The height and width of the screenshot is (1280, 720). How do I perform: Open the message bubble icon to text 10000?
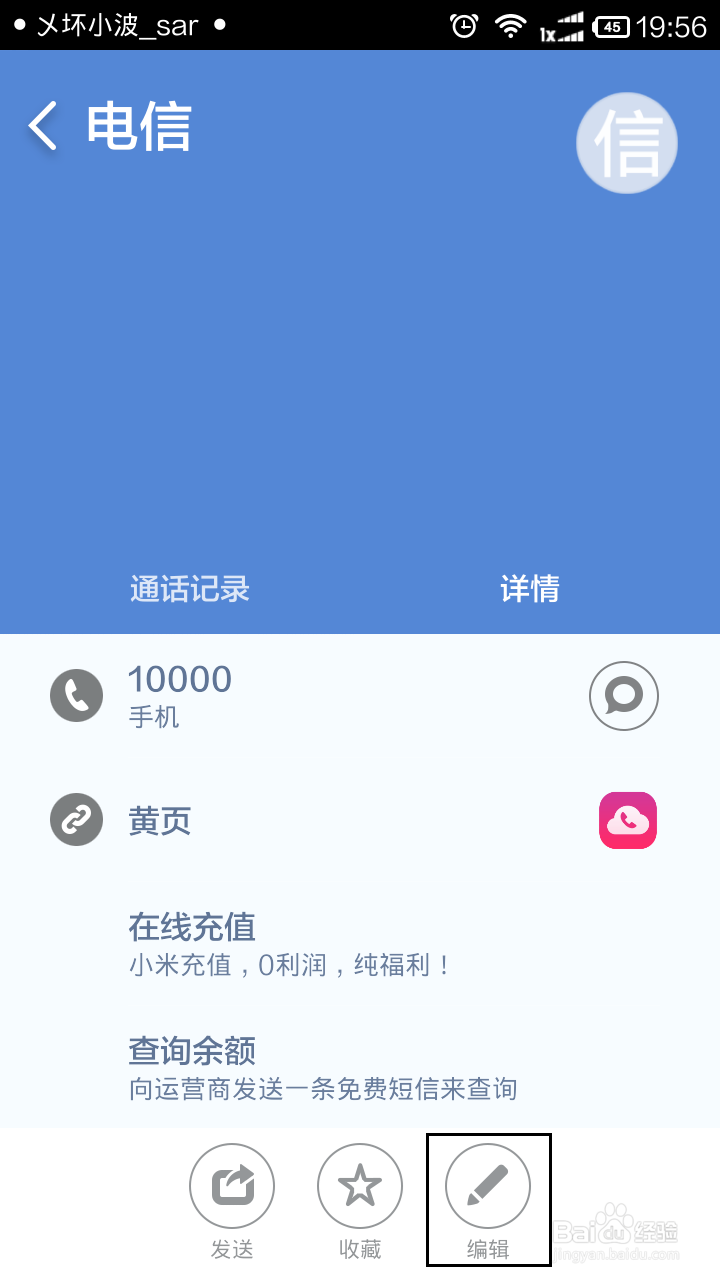623,695
